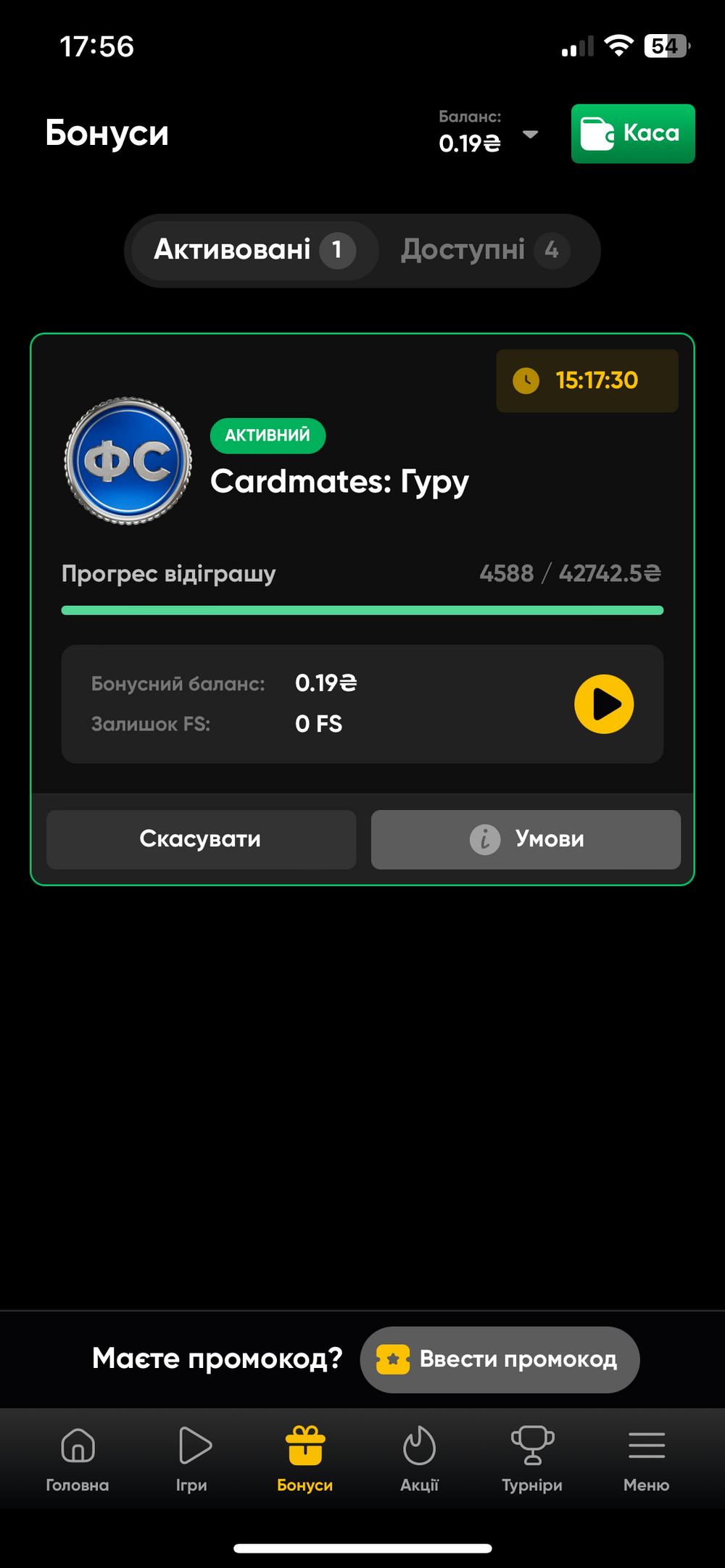725x1568 pixels.
Task: Open the Каса cashier button
Action: (632, 134)
